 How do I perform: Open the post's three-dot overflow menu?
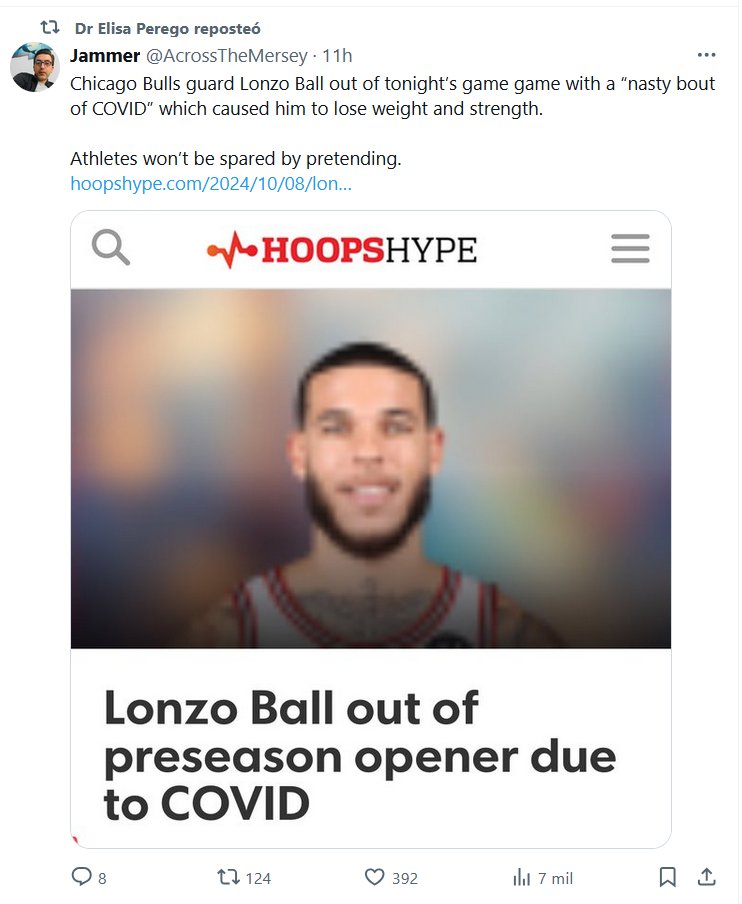pos(706,55)
